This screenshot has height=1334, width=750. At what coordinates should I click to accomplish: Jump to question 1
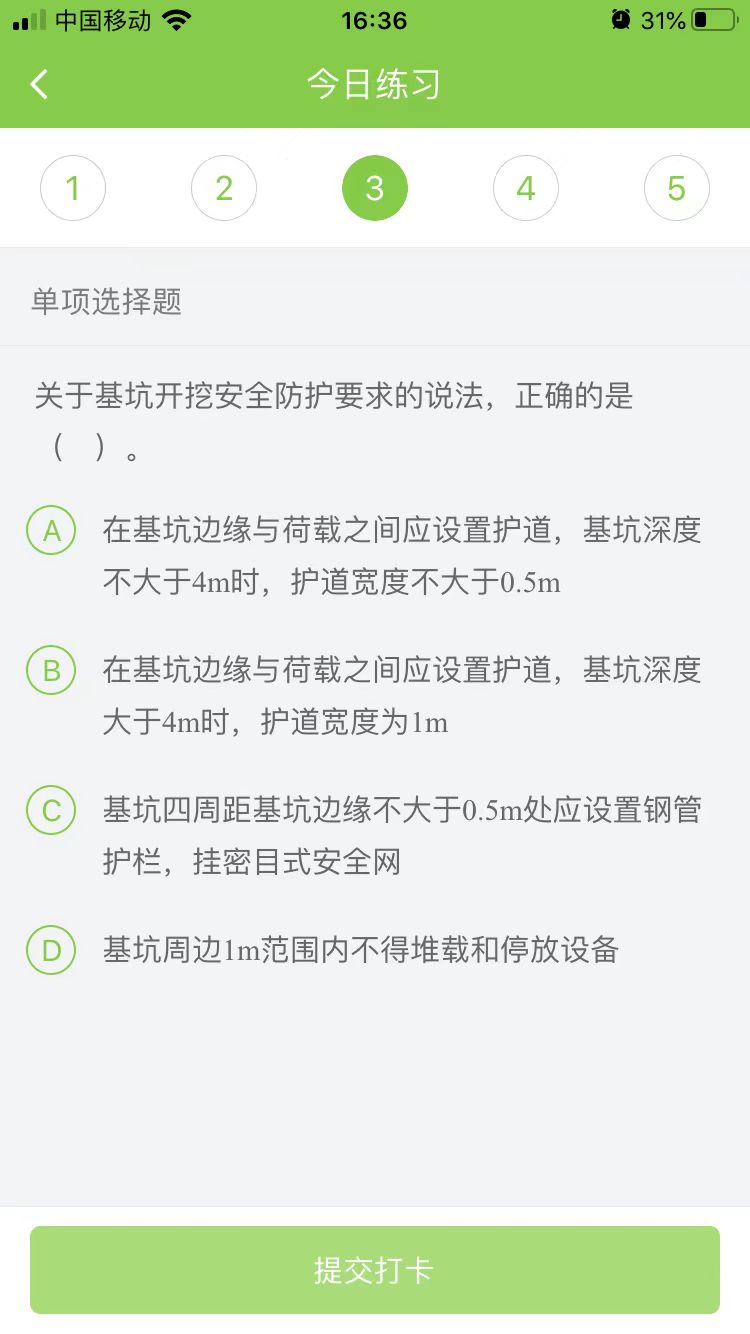73,188
